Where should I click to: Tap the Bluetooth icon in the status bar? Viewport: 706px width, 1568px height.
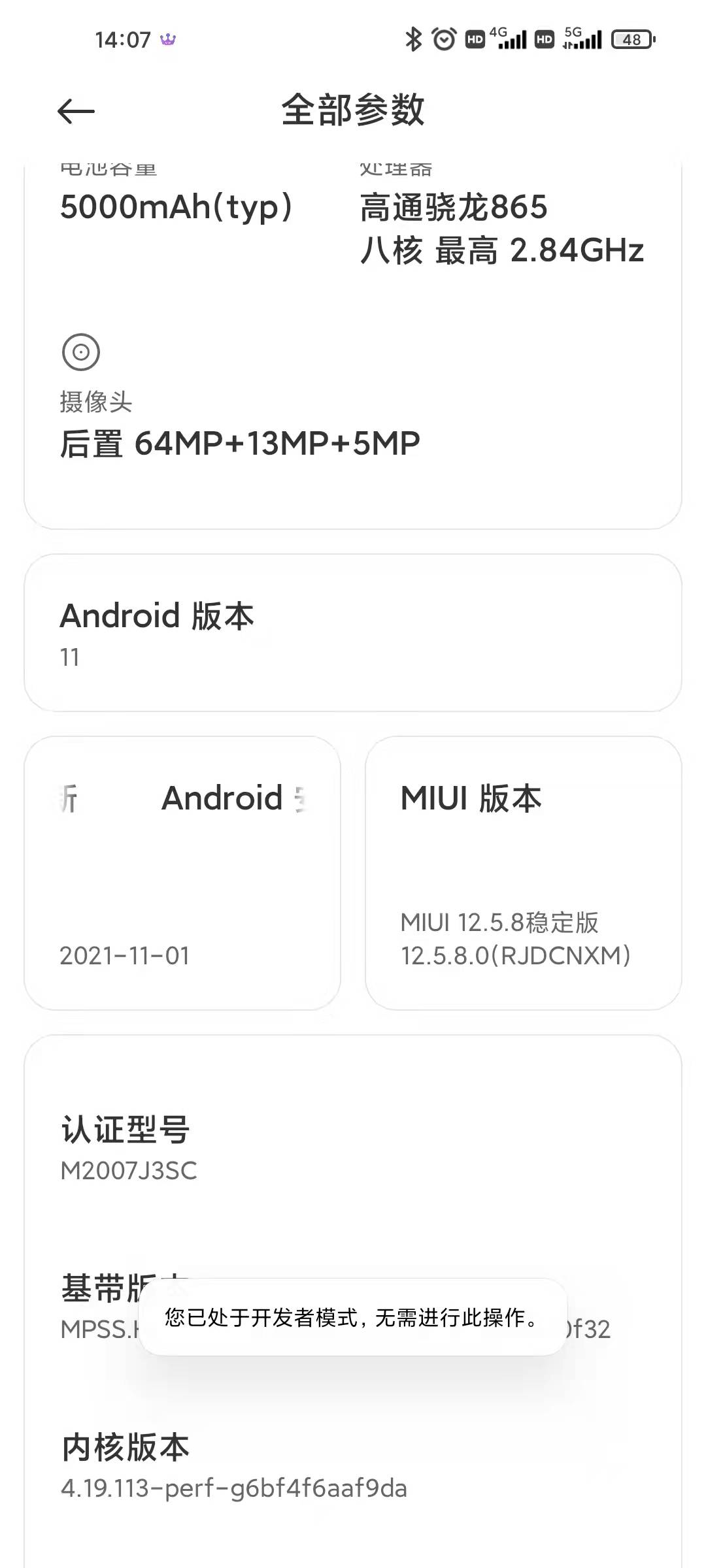pos(413,39)
